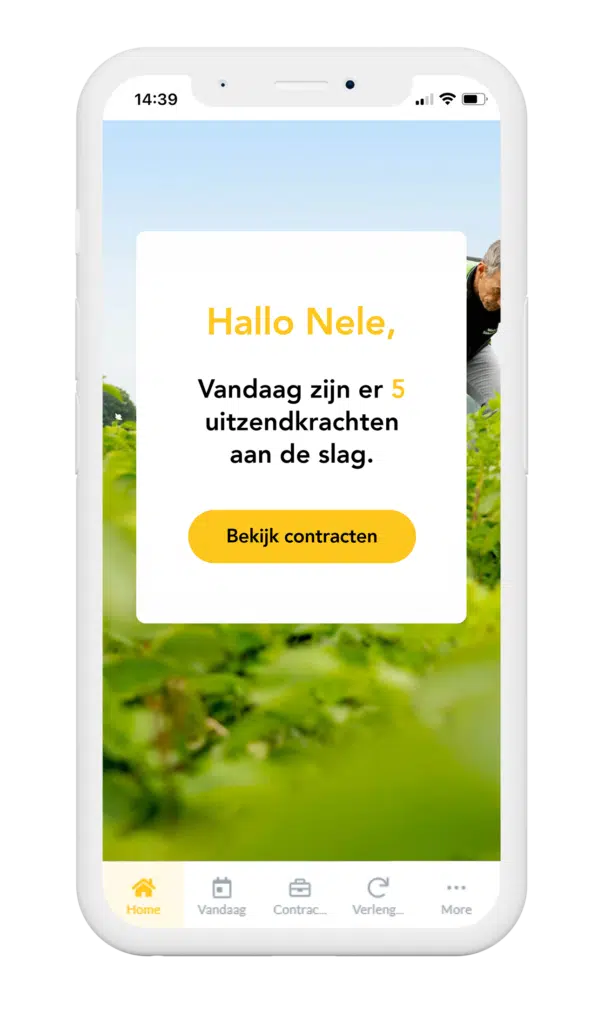Tap the Bekijk contracten button

click(x=301, y=536)
